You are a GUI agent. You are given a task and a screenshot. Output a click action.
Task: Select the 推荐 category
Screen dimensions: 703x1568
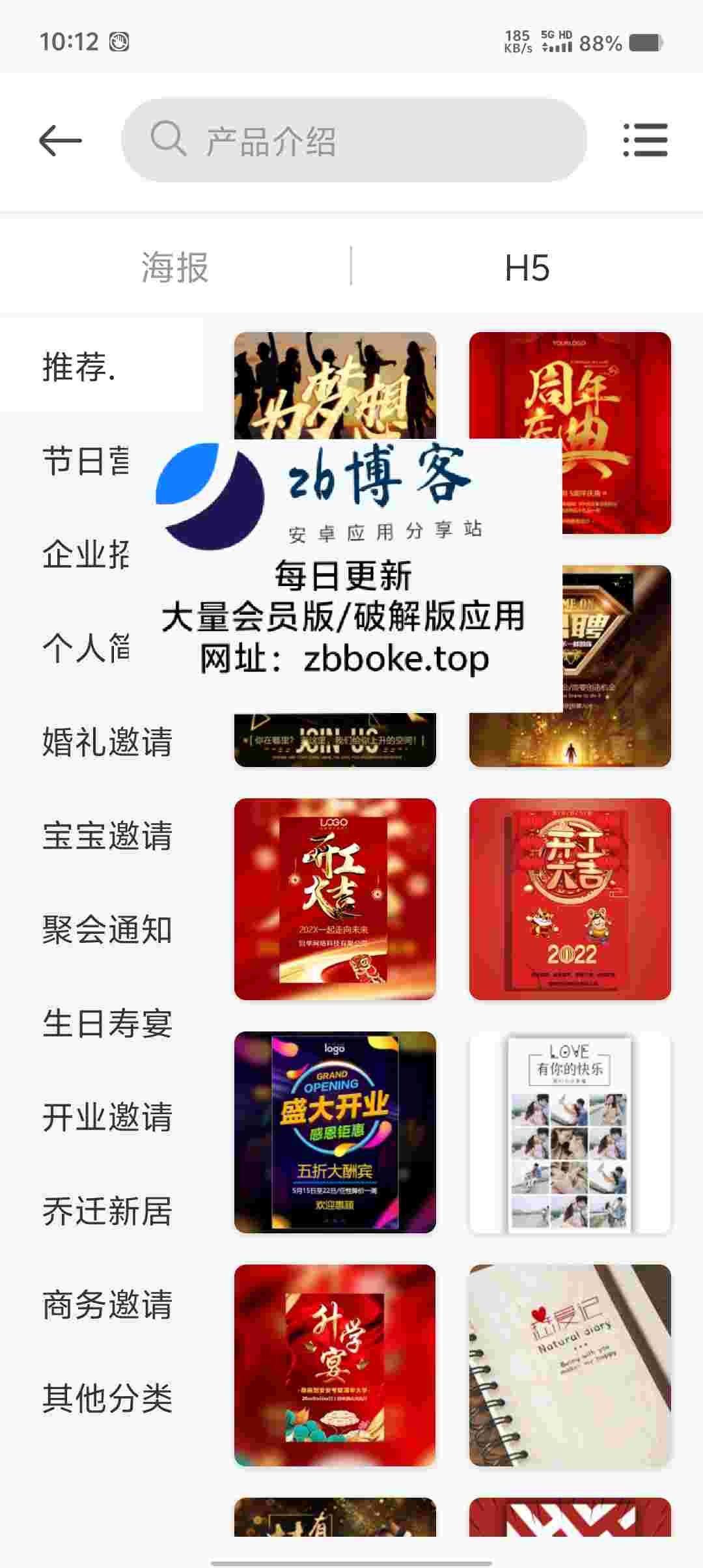79,367
